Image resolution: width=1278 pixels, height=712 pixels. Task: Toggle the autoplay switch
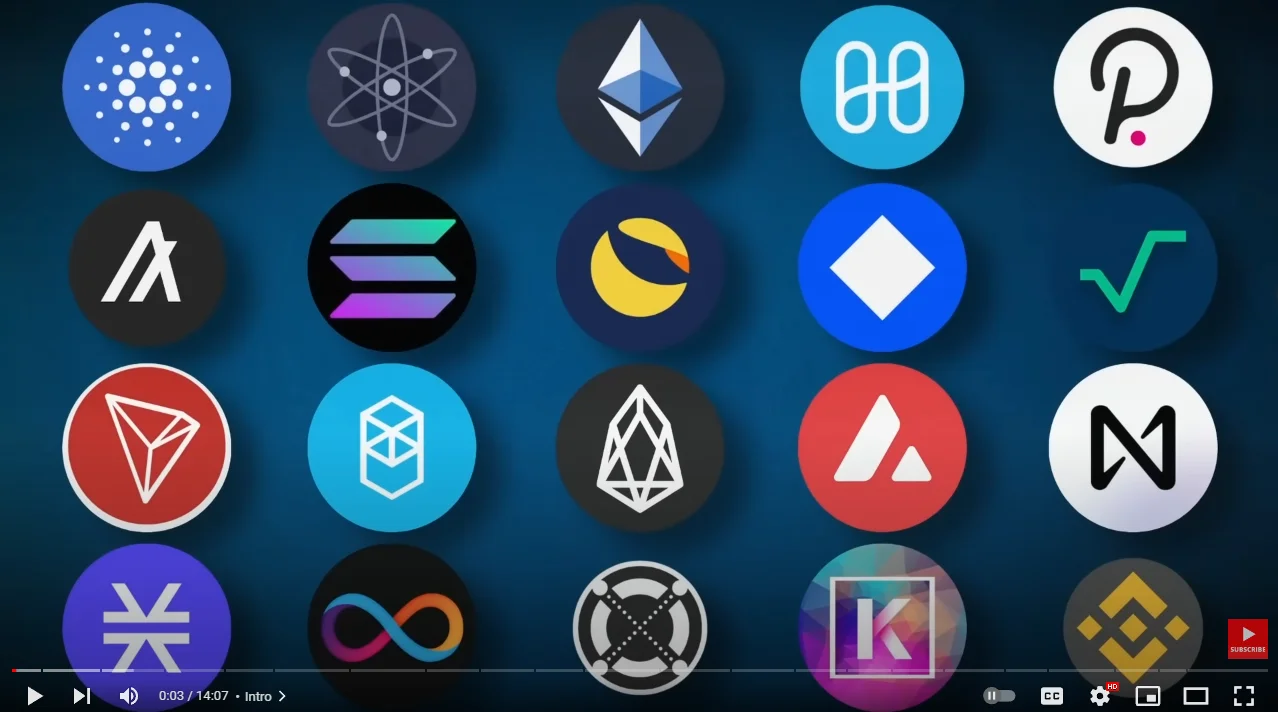point(999,696)
